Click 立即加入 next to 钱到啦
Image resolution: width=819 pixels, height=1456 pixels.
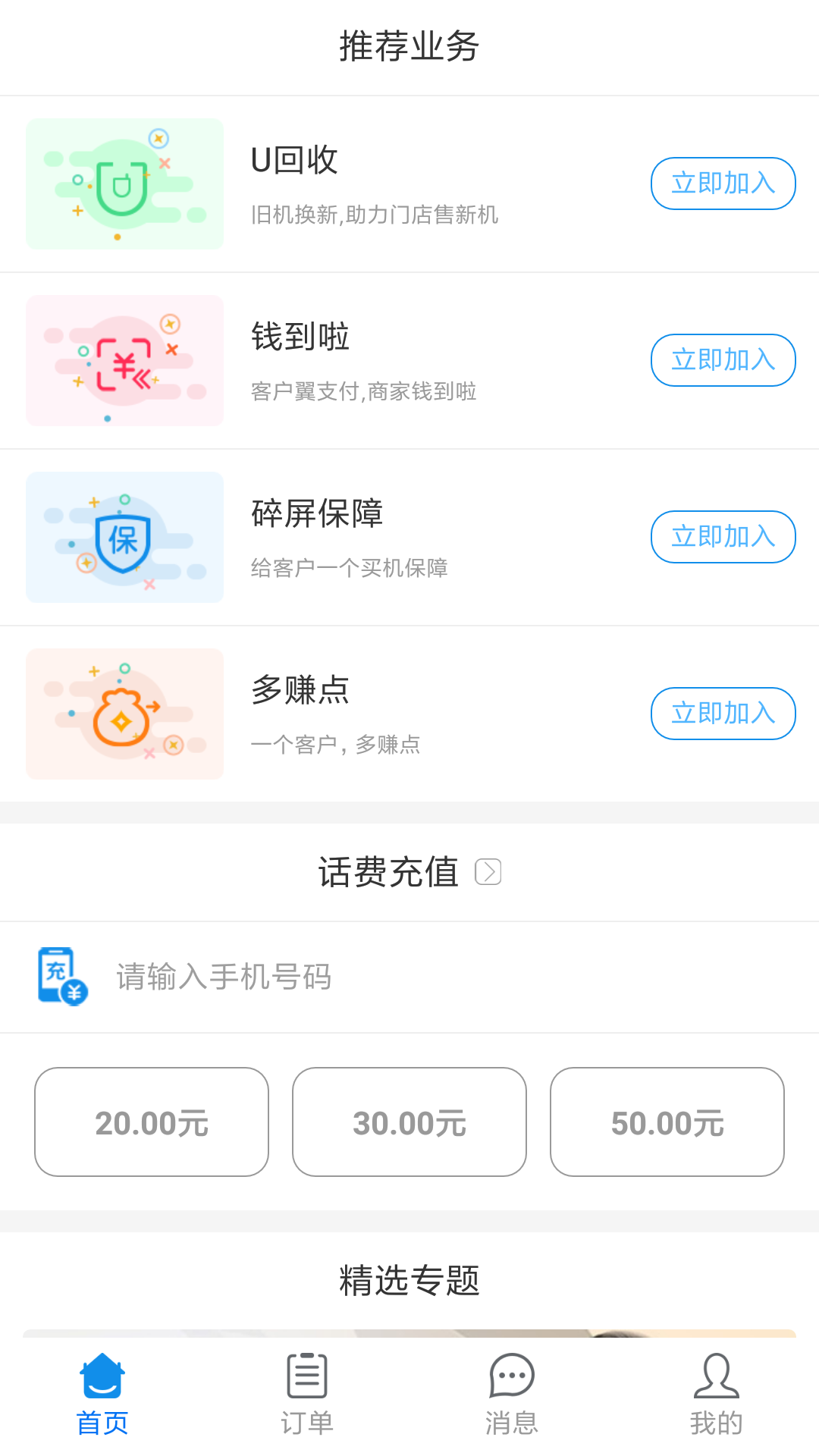723,360
